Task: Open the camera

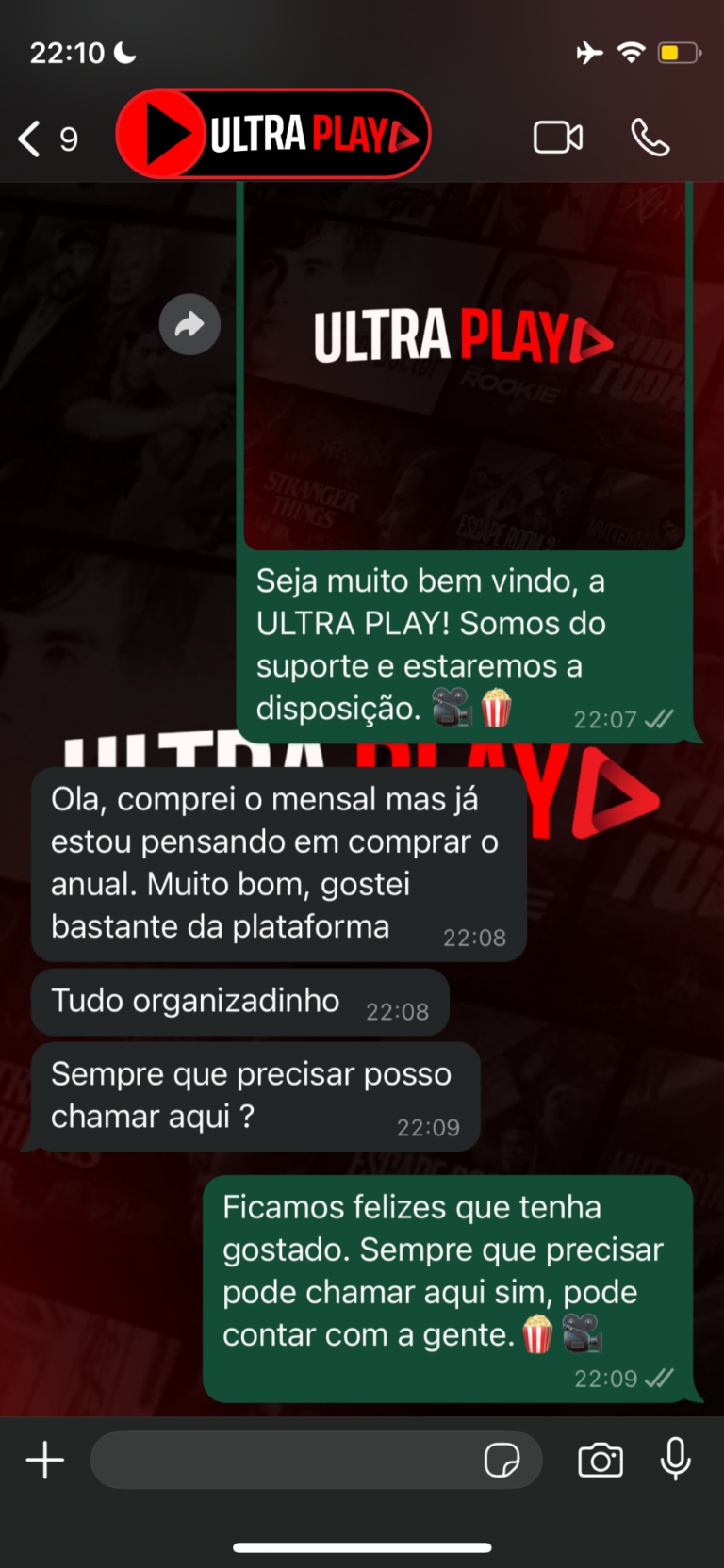Action: (601, 1461)
